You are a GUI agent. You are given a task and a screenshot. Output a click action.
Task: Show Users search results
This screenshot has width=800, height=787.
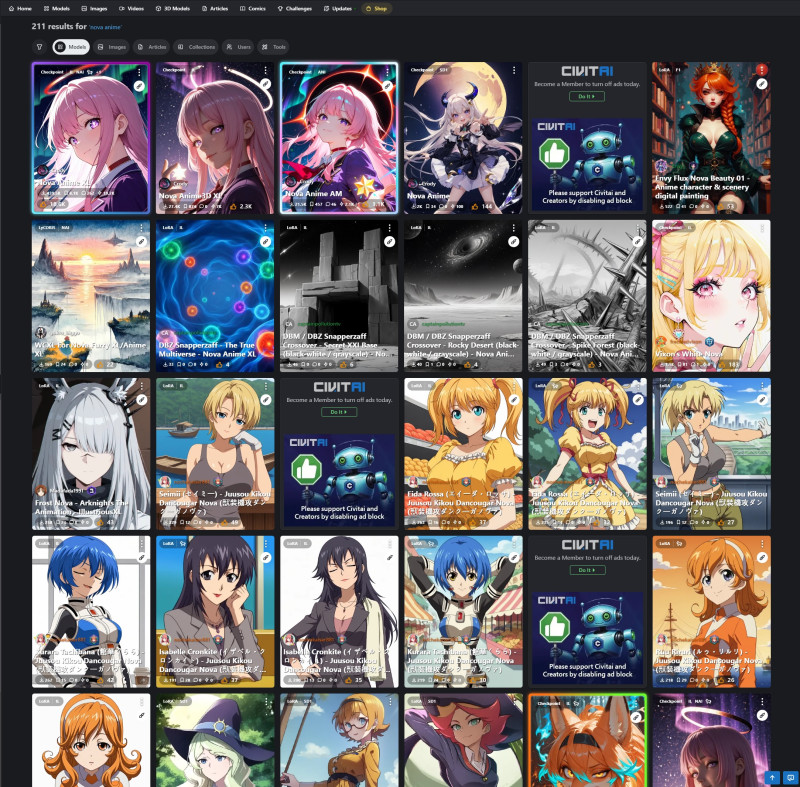(239, 47)
